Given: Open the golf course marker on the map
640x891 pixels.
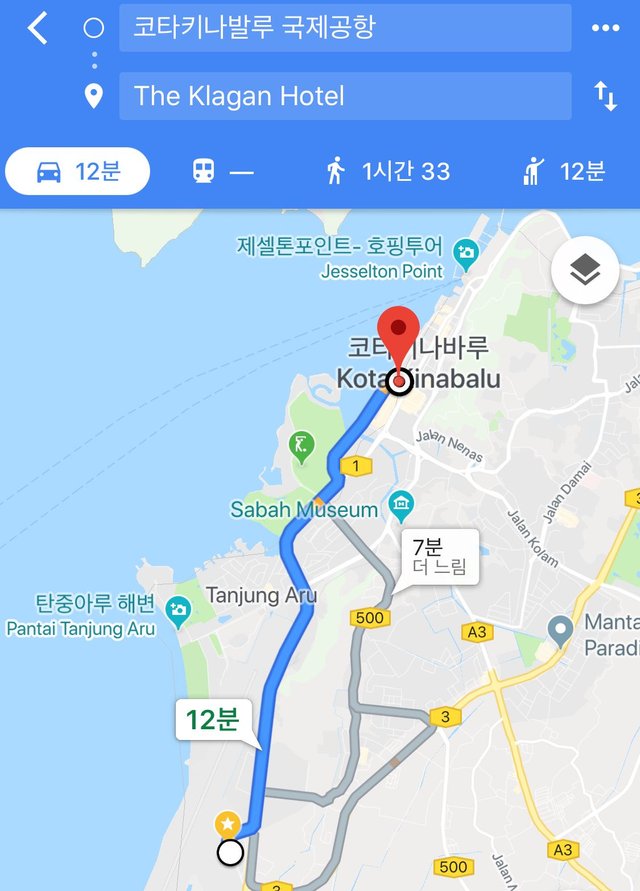Looking at the screenshot, I should click(x=301, y=442).
